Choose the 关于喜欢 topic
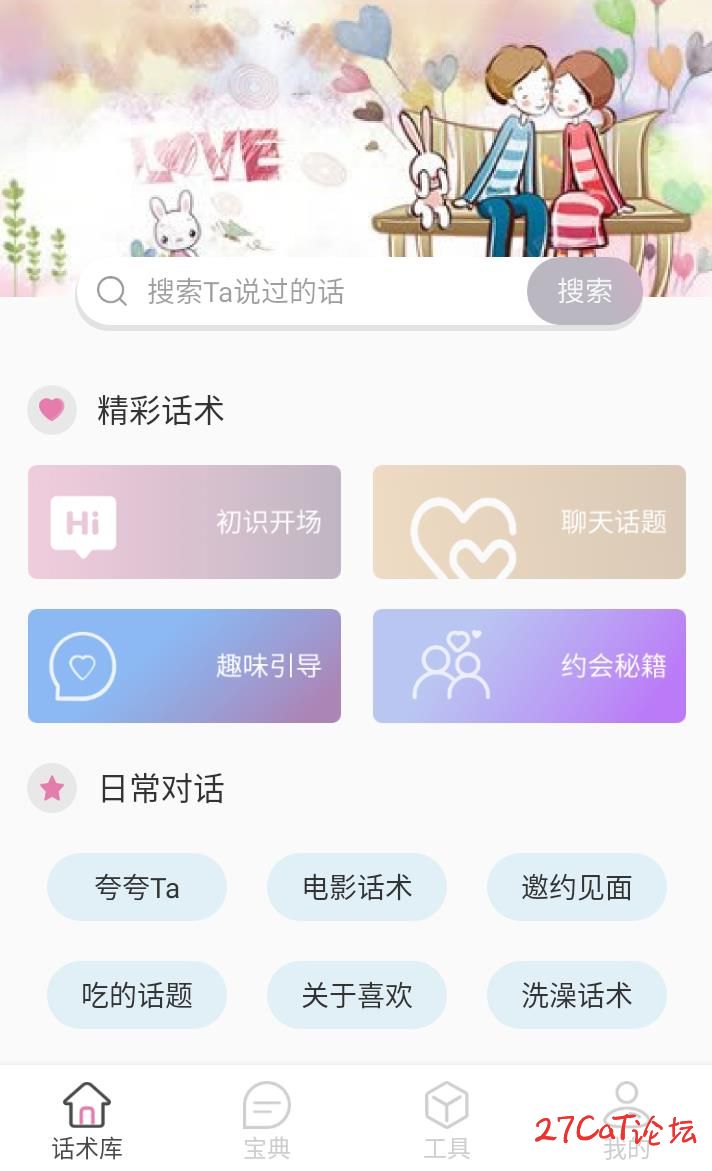Image resolution: width=712 pixels, height=1171 pixels. tap(357, 995)
